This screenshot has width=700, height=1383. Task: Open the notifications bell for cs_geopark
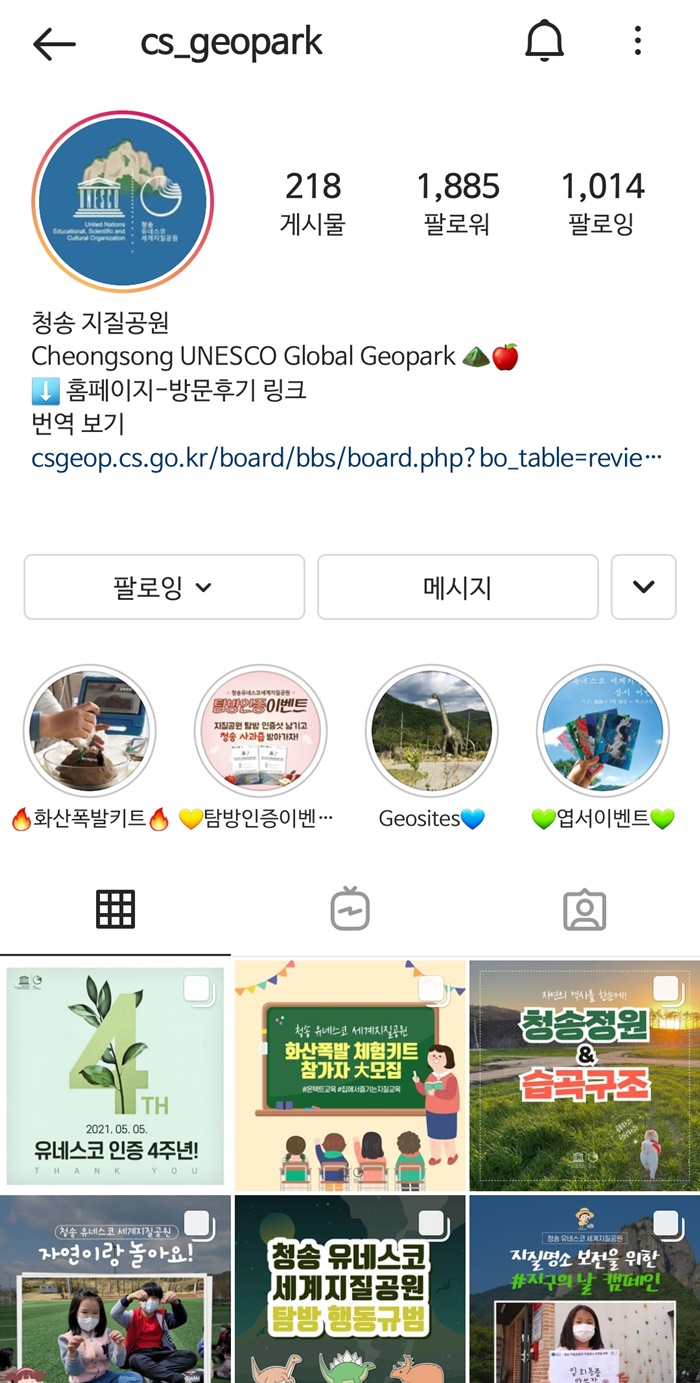coord(544,42)
